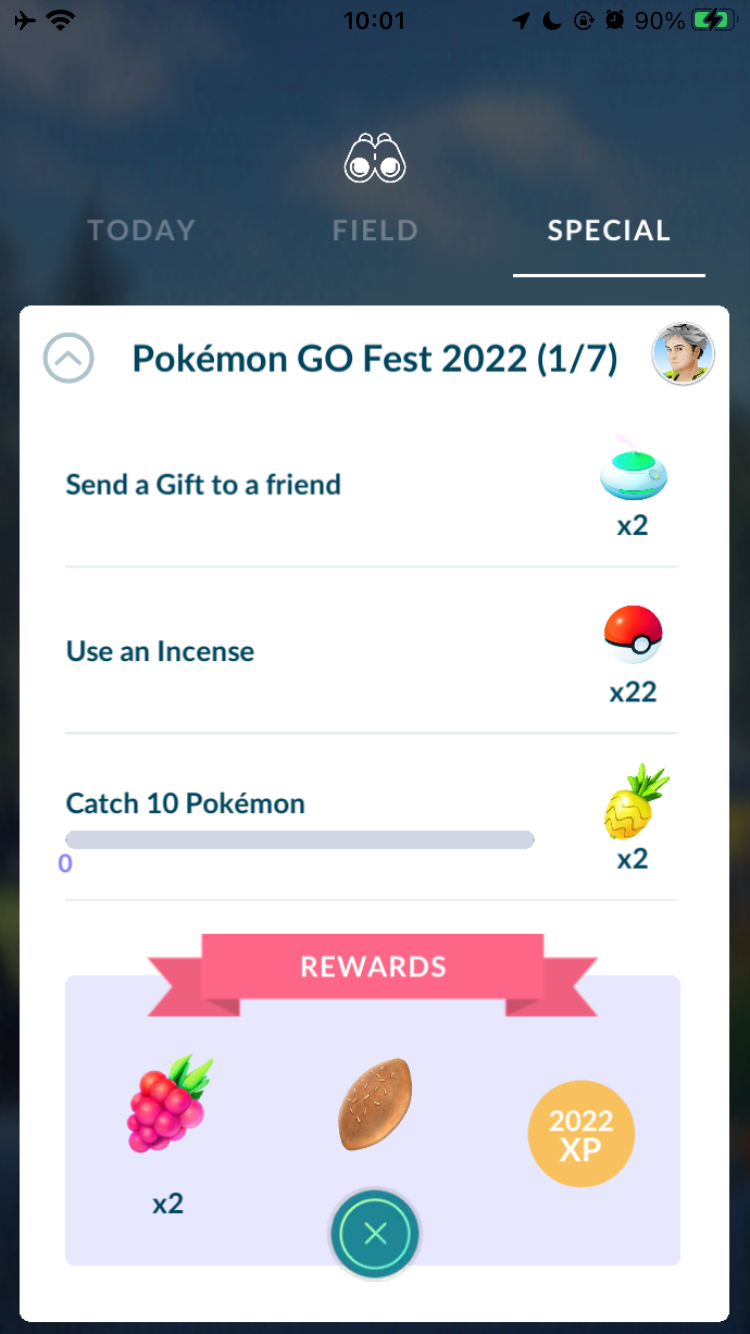This screenshot has height=1334, width=750.
Task: Switch to the Field tab
Action: [375, 231]
